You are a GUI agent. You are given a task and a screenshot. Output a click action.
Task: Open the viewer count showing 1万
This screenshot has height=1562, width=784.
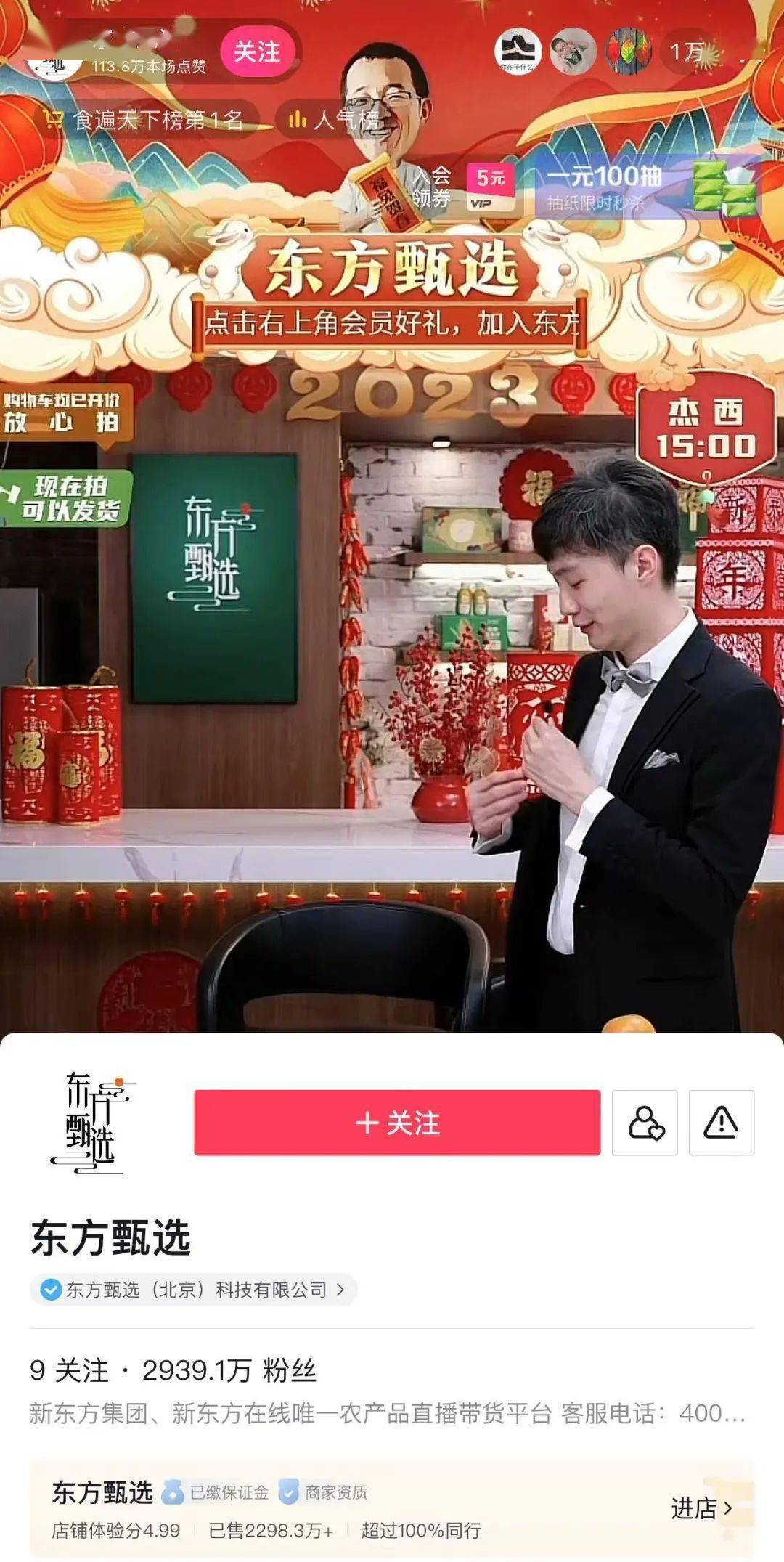pos(687,52)
